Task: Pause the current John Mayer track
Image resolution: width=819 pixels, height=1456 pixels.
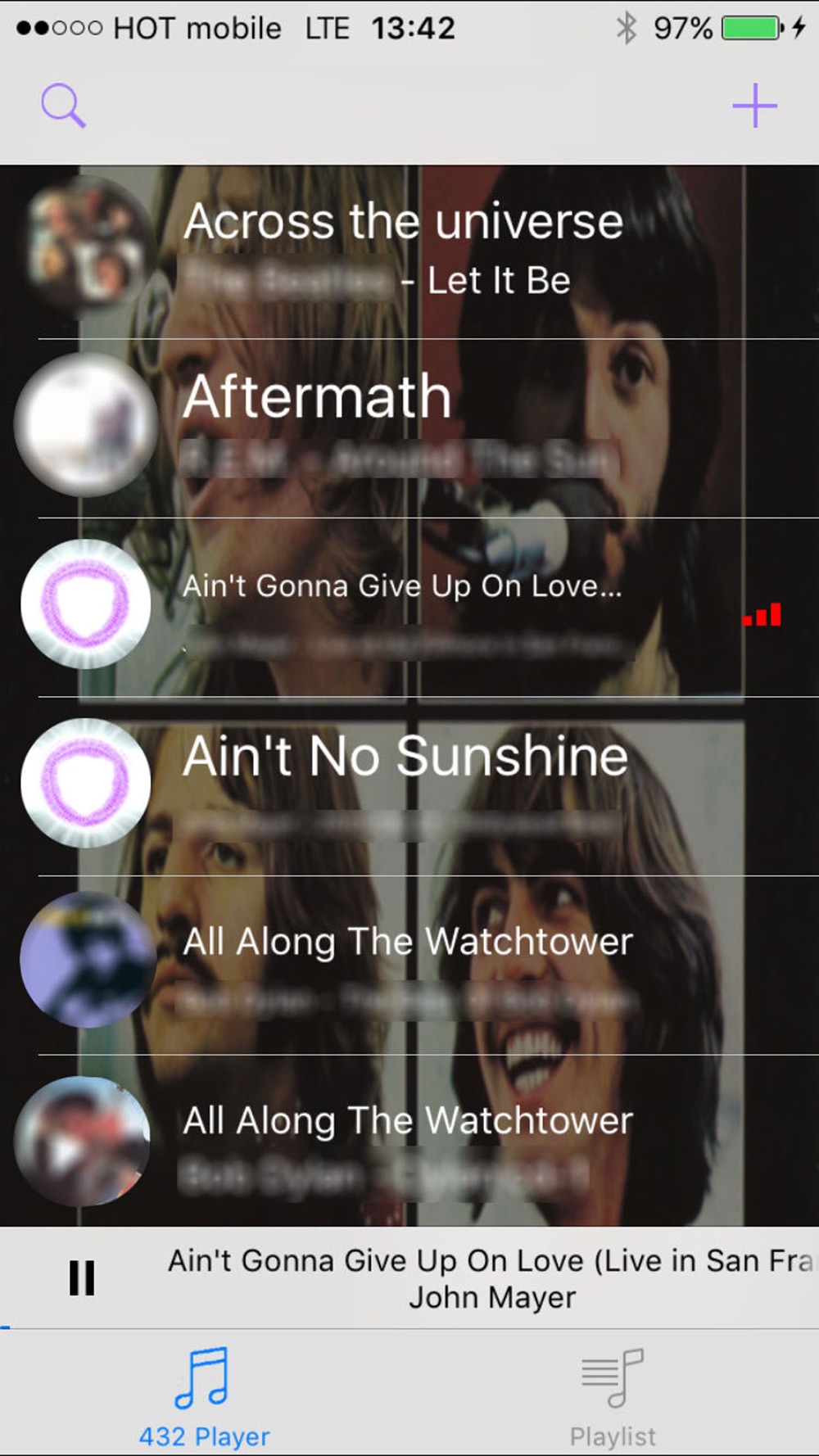Action: point(82,1277)
